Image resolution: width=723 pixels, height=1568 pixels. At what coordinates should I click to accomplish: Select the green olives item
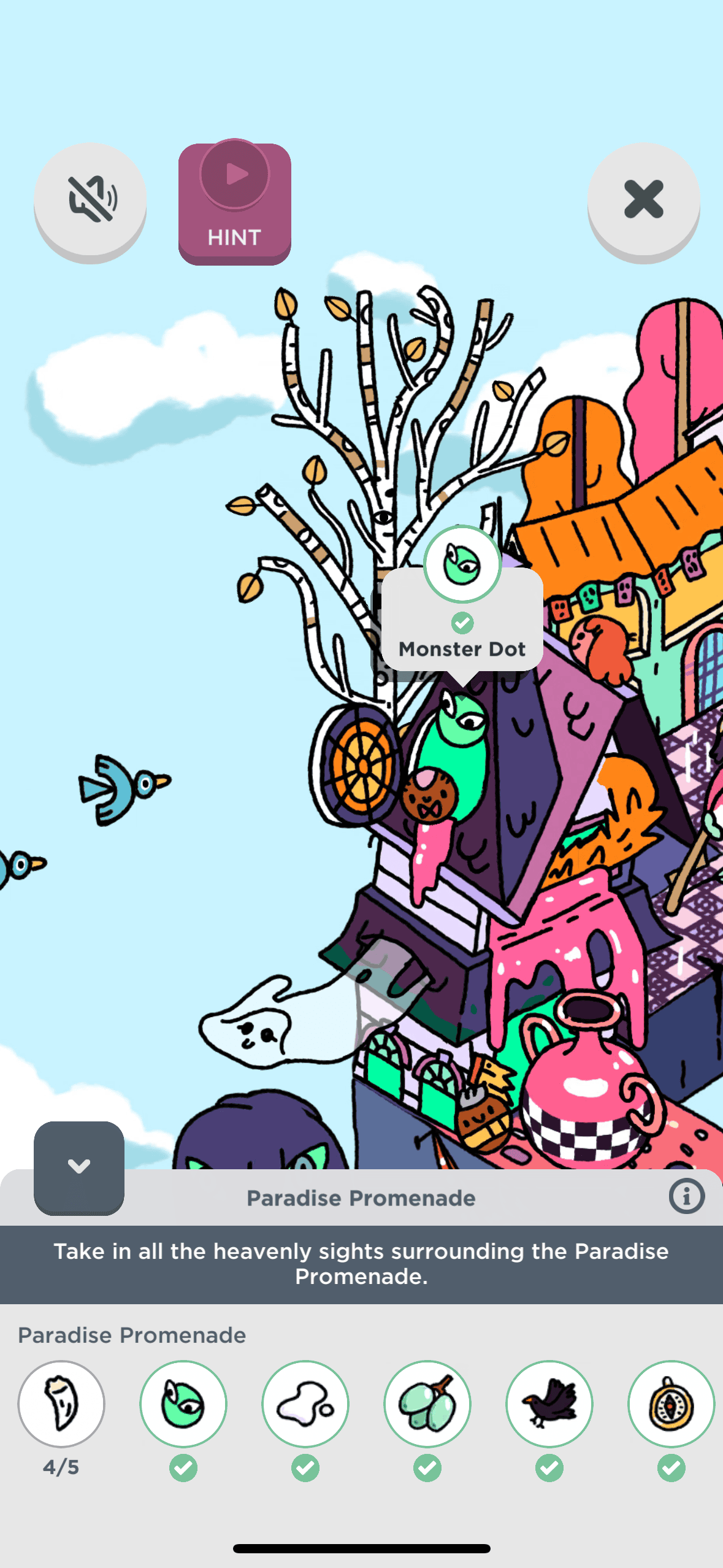(427, 1404)
